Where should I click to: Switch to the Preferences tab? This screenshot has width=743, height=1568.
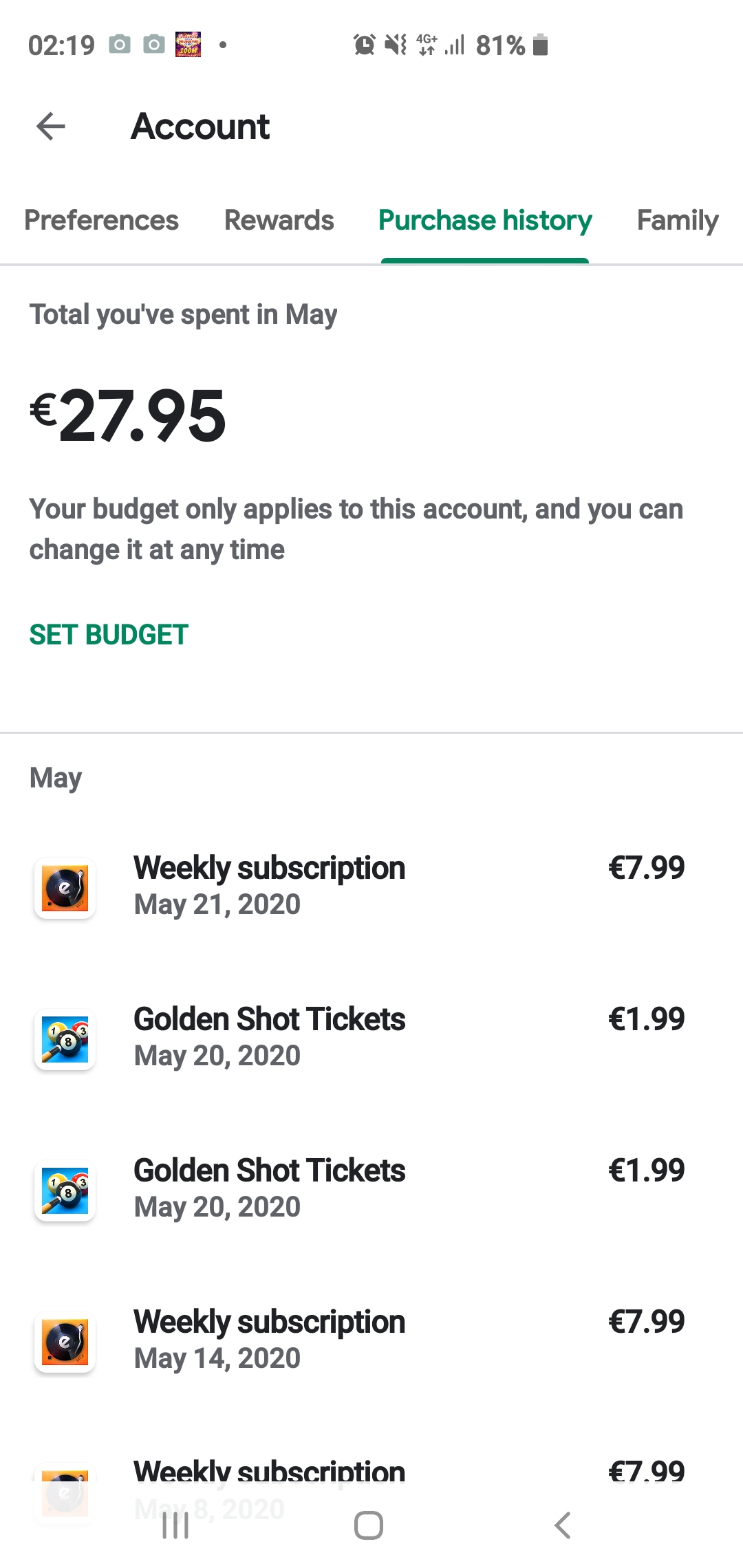click(x=101, y=221)
